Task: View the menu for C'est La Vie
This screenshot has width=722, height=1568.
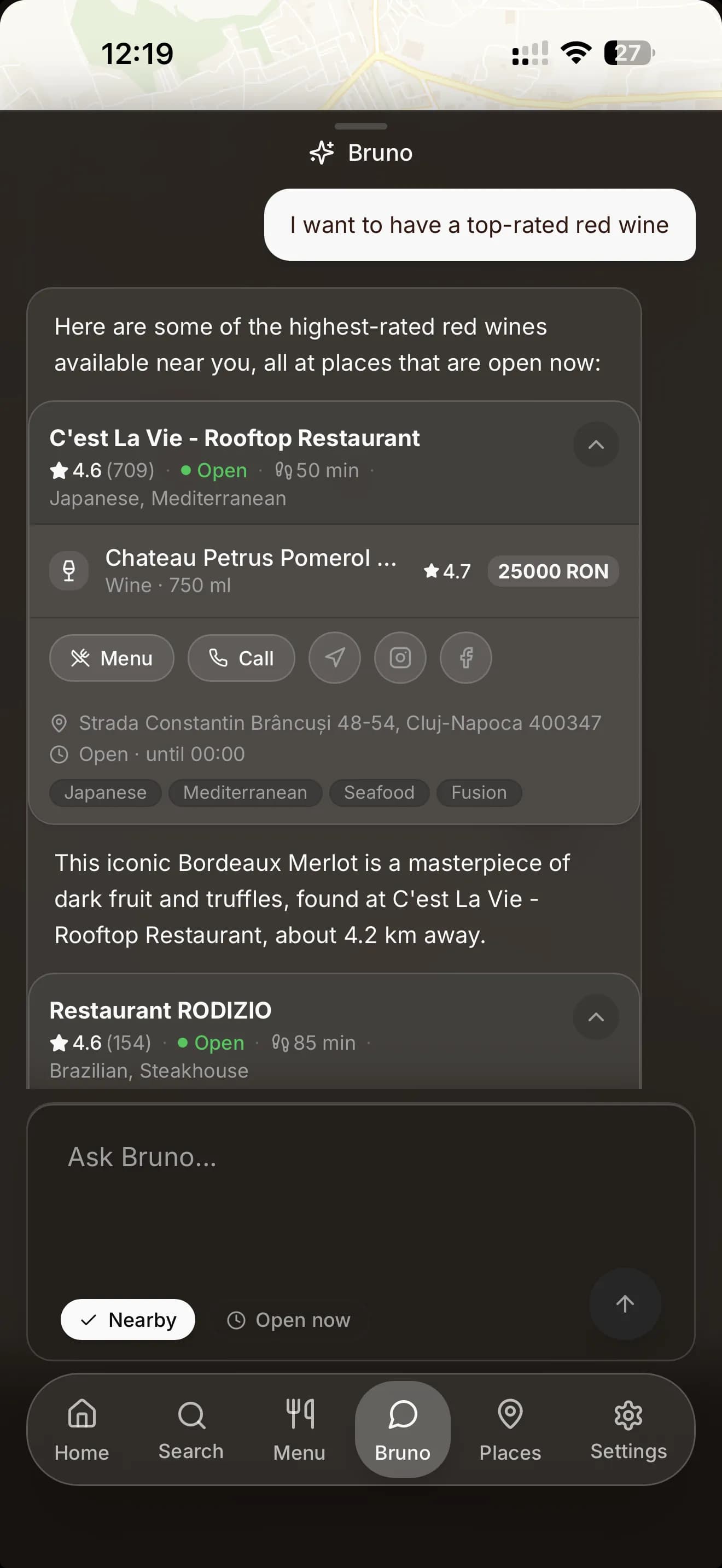Action: click(x=112, y=658)
